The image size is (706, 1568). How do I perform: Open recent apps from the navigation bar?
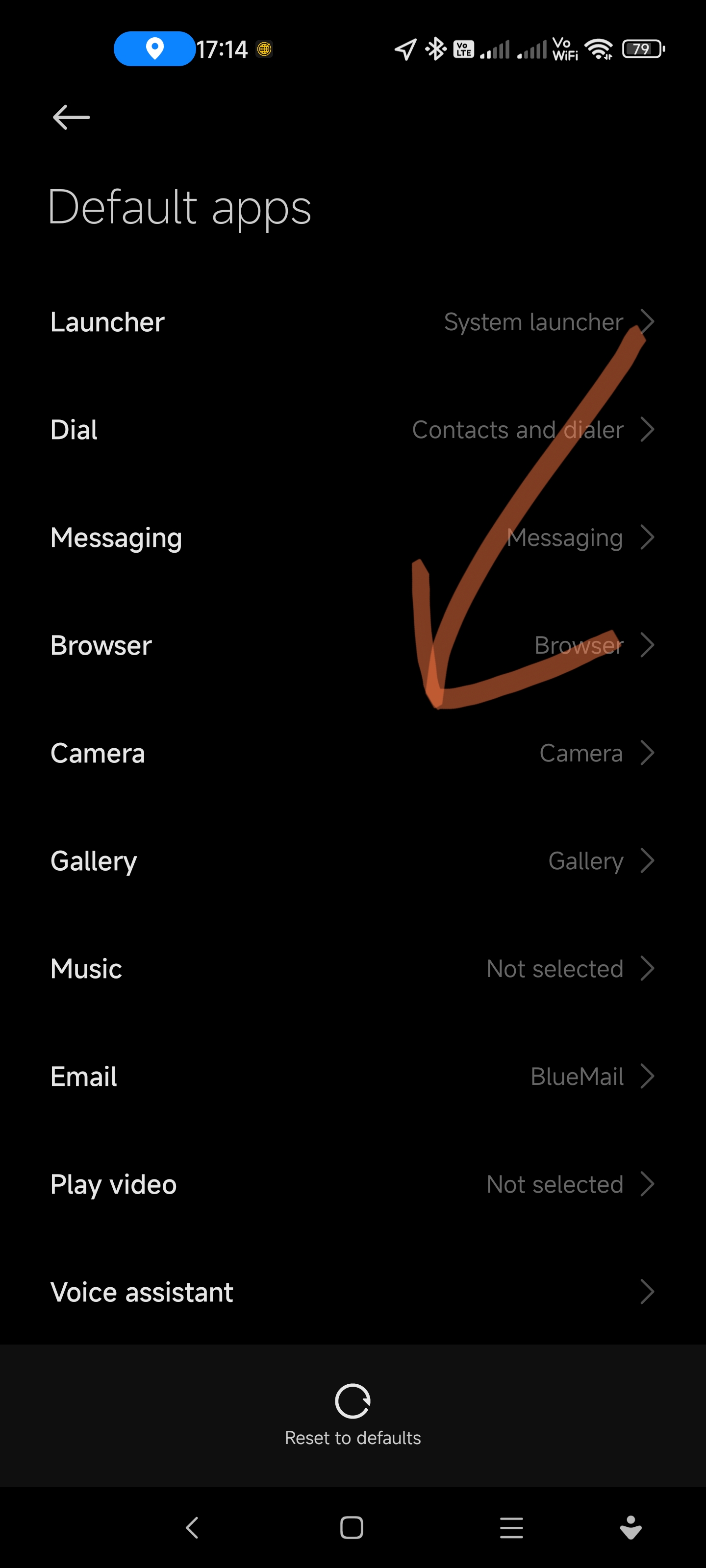[511, 1527]
